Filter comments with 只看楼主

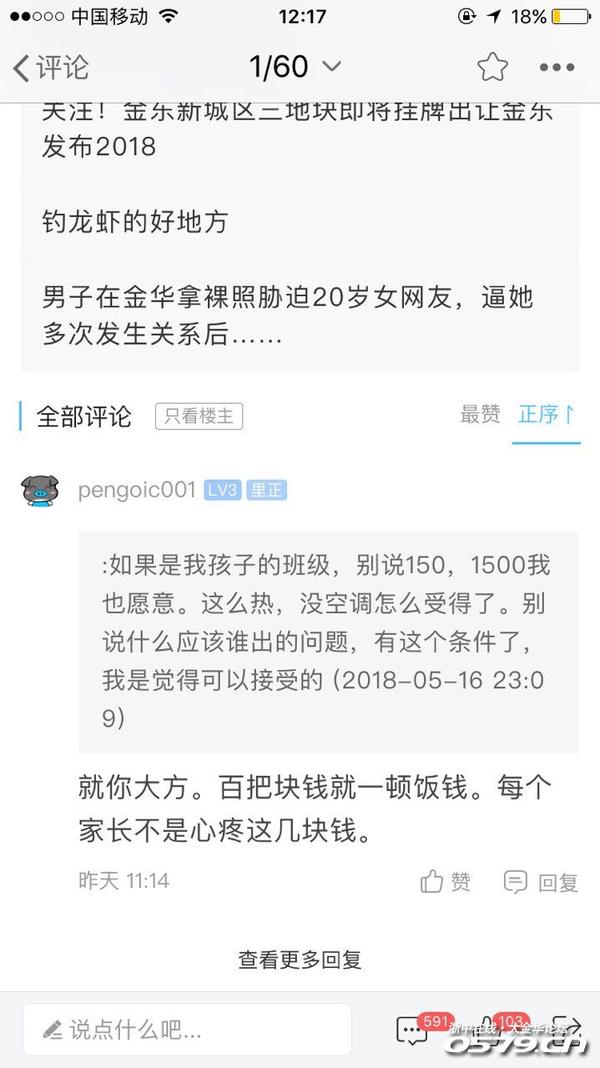(198, 416)
